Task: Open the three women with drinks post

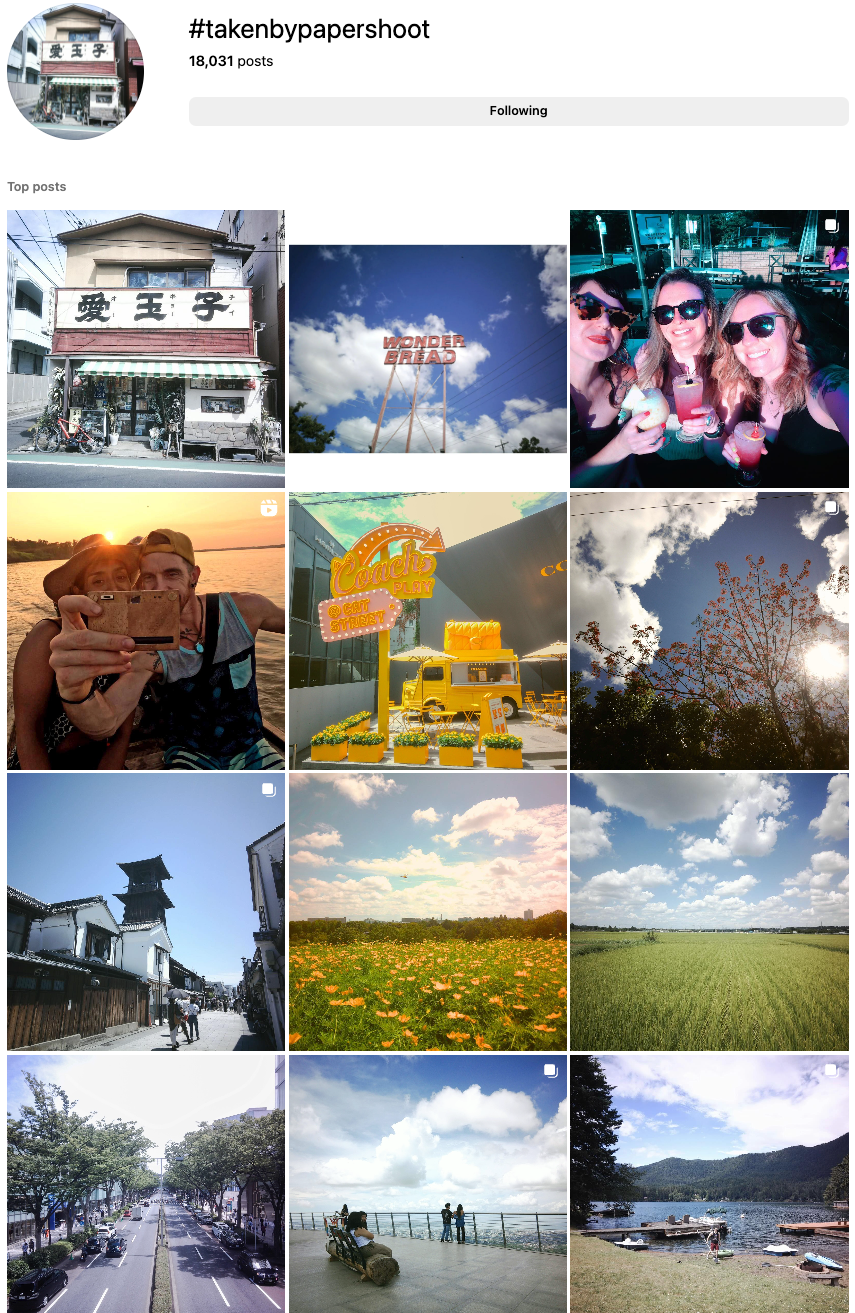Action: coord(709,348)
